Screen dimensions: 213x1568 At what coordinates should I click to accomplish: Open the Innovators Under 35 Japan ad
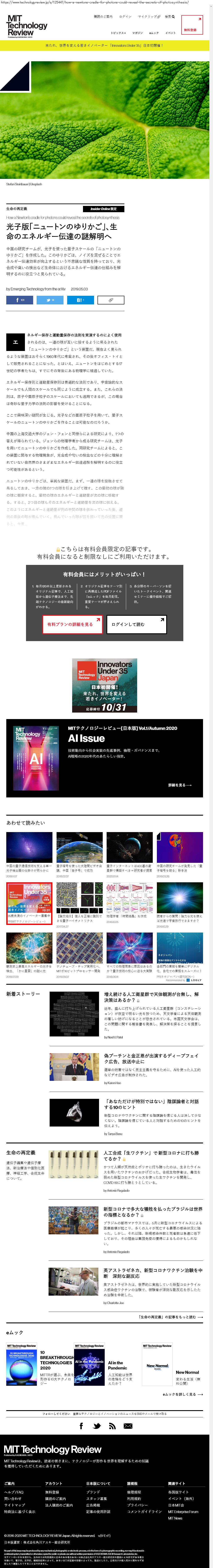click(x=105, y=685)
